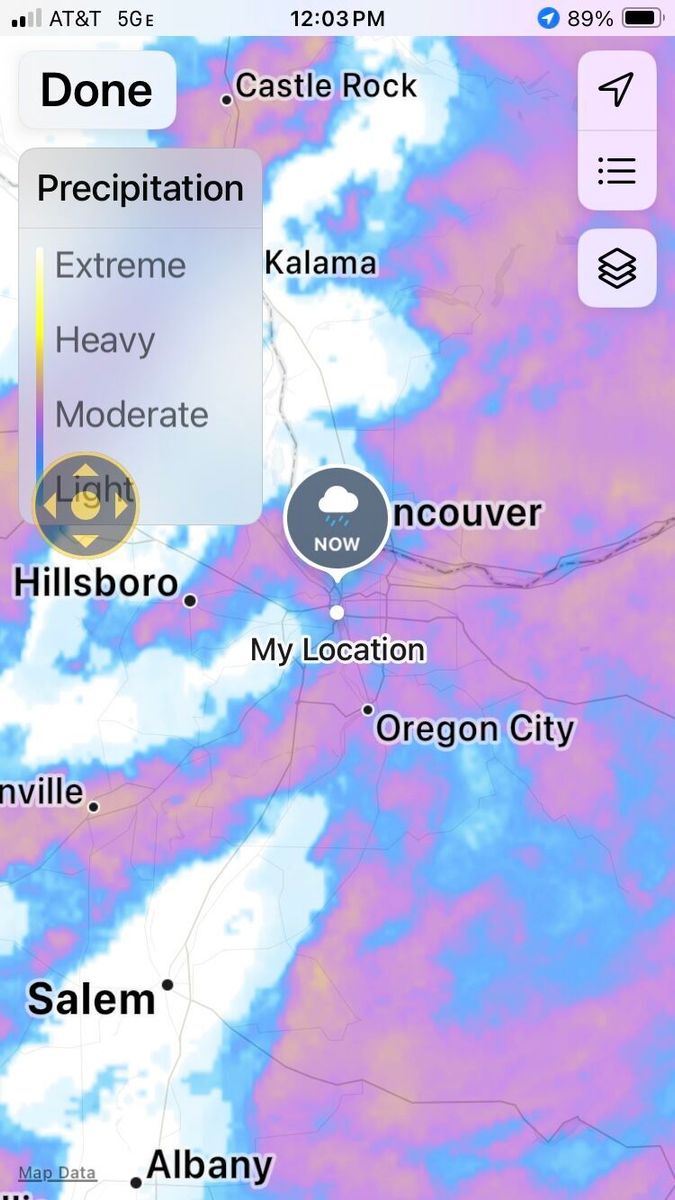Viewport: 675px width, 1200px height.
Task: Open the Map Data link
Action: pyautogui.click(x=57, y=1173)
